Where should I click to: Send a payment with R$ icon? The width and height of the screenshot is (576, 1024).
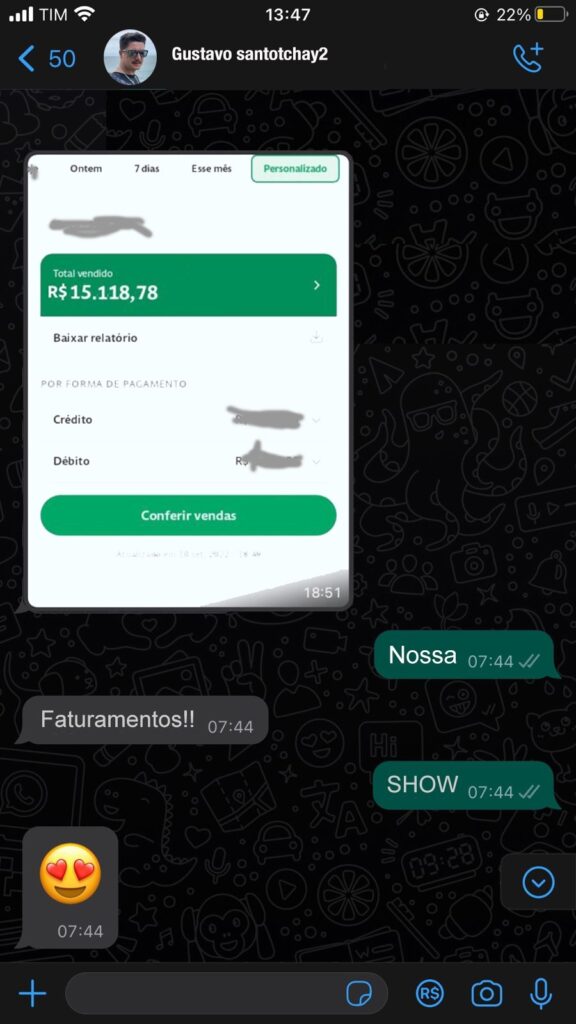pyautogui.click(x=430, y=995)
